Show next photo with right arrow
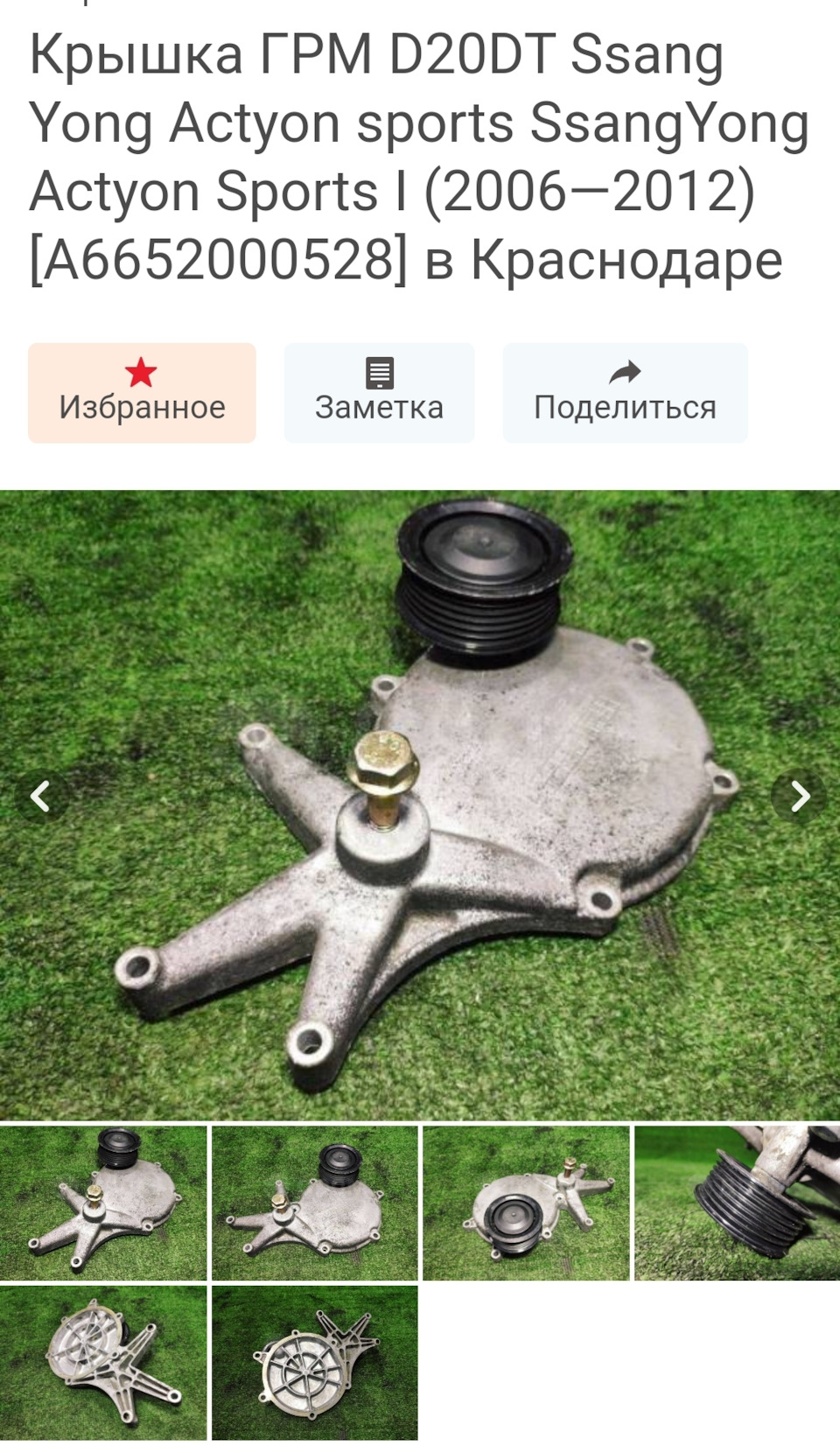The height and width of the screenshot is (1453, 840). [800, 796]
